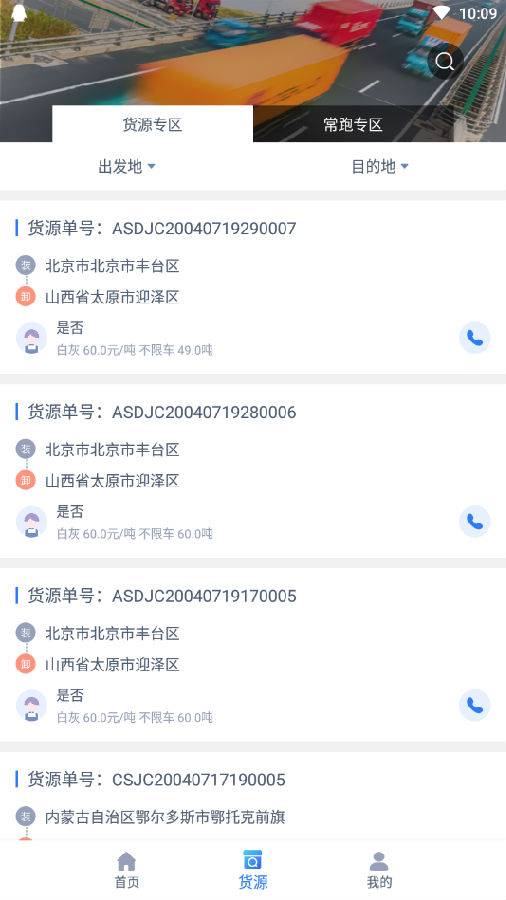
Task: Open order ASDJC20040719280006 details
Action: tap(253, 471)
